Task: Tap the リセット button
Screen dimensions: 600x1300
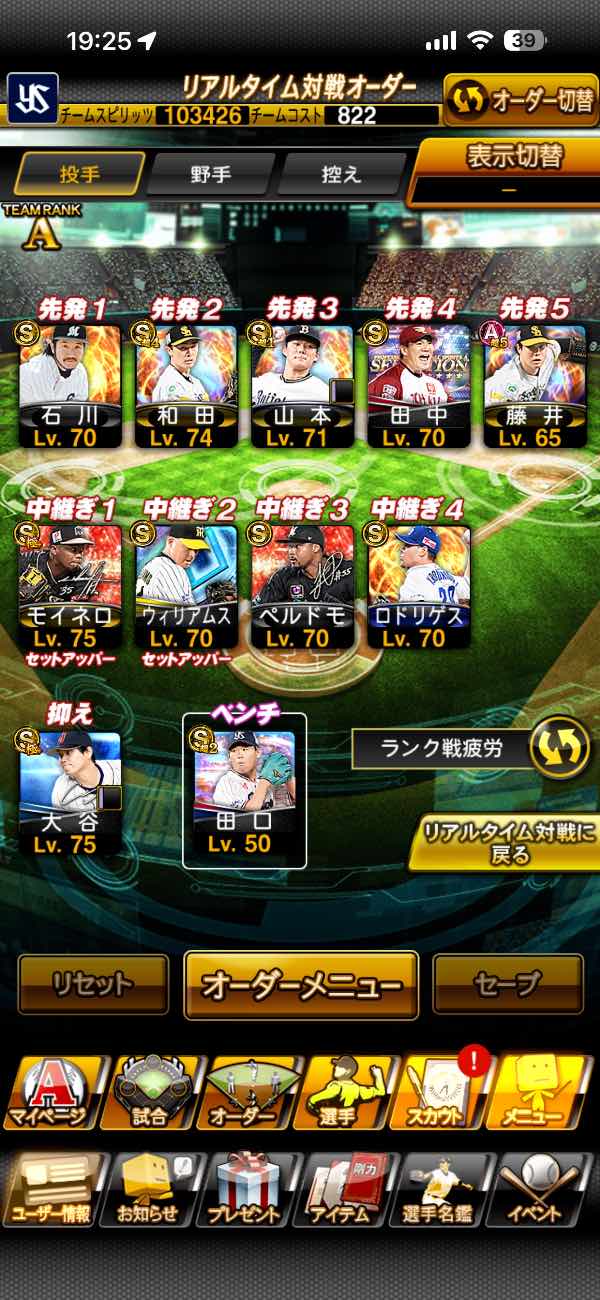Action: pyautogui.click(x=93, y=985)
